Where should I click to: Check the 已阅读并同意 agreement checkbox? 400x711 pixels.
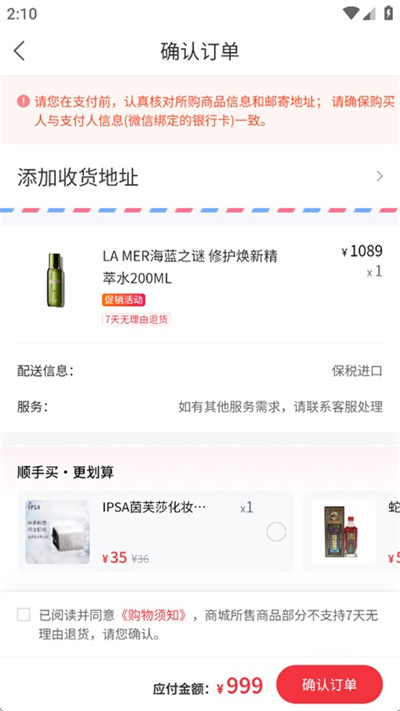tap(24, 615)
